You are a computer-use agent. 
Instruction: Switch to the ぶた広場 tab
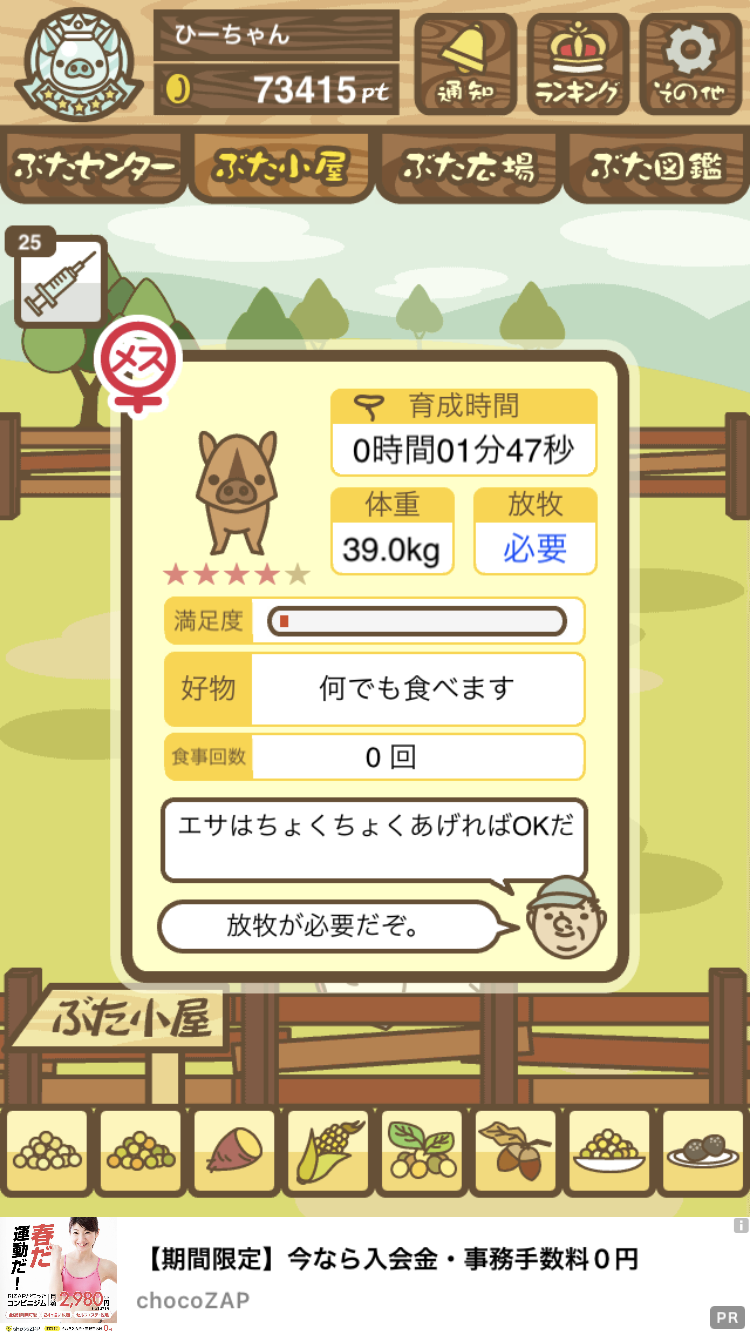tap(467, 167)
